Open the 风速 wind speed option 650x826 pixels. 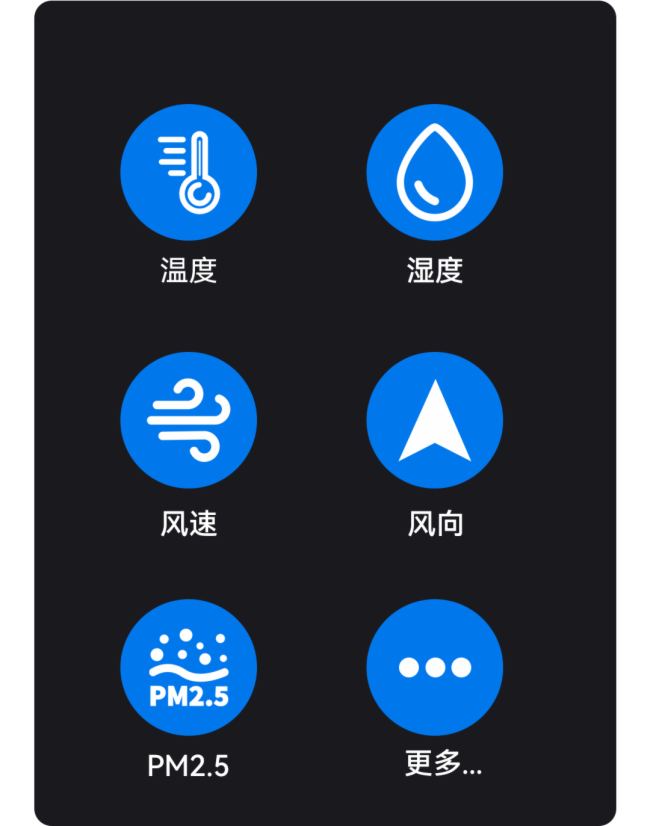click(x=189, y=420)
